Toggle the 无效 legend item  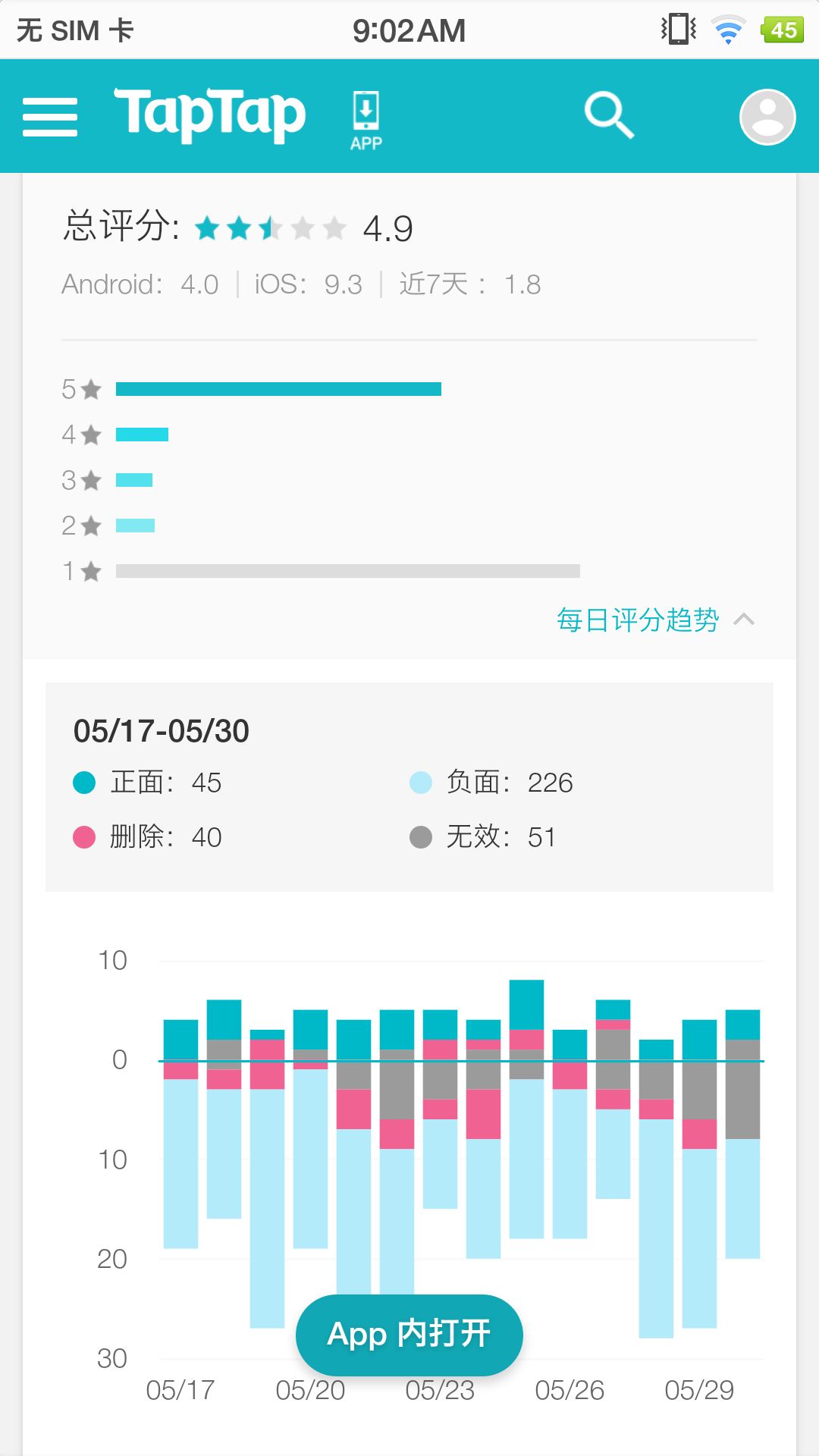tap(482, 837)
